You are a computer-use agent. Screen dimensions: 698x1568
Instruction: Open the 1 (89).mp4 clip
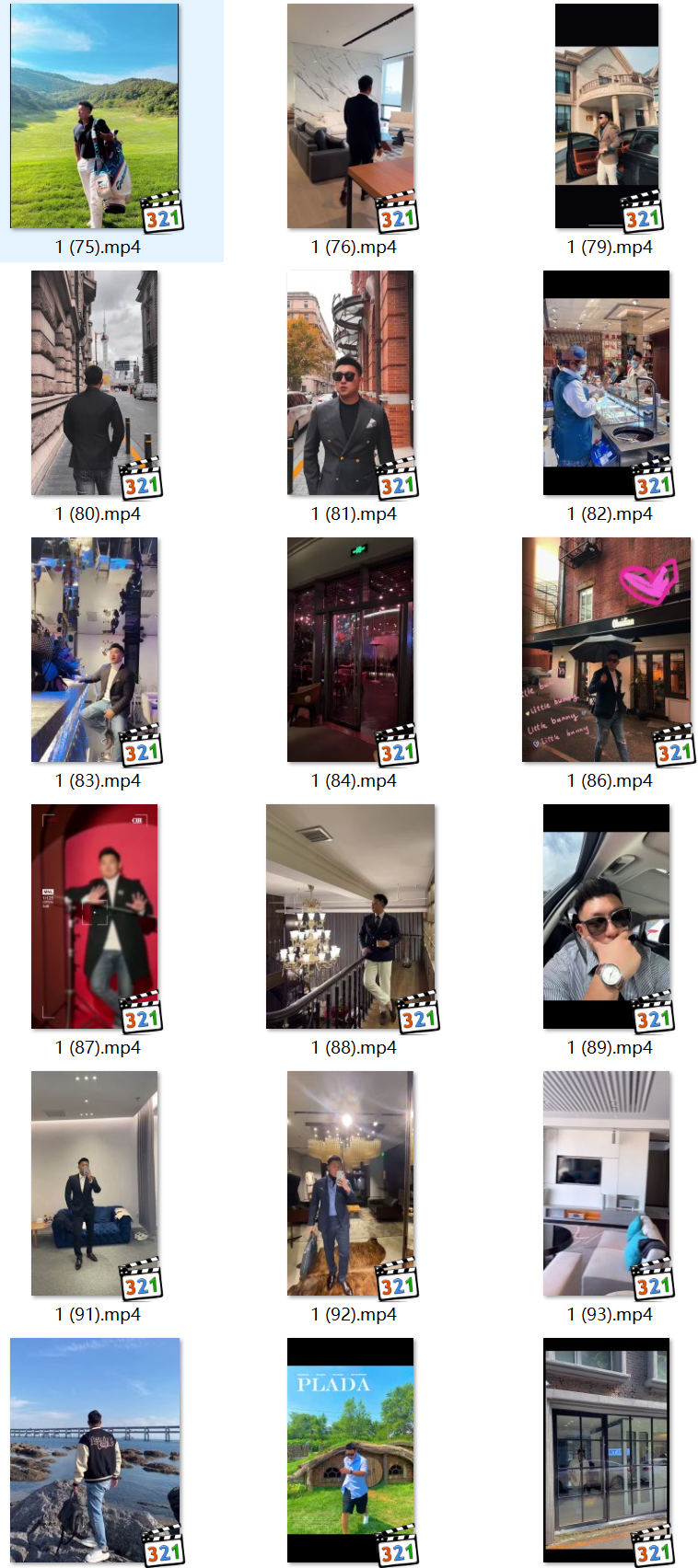(x=607, y=917)
